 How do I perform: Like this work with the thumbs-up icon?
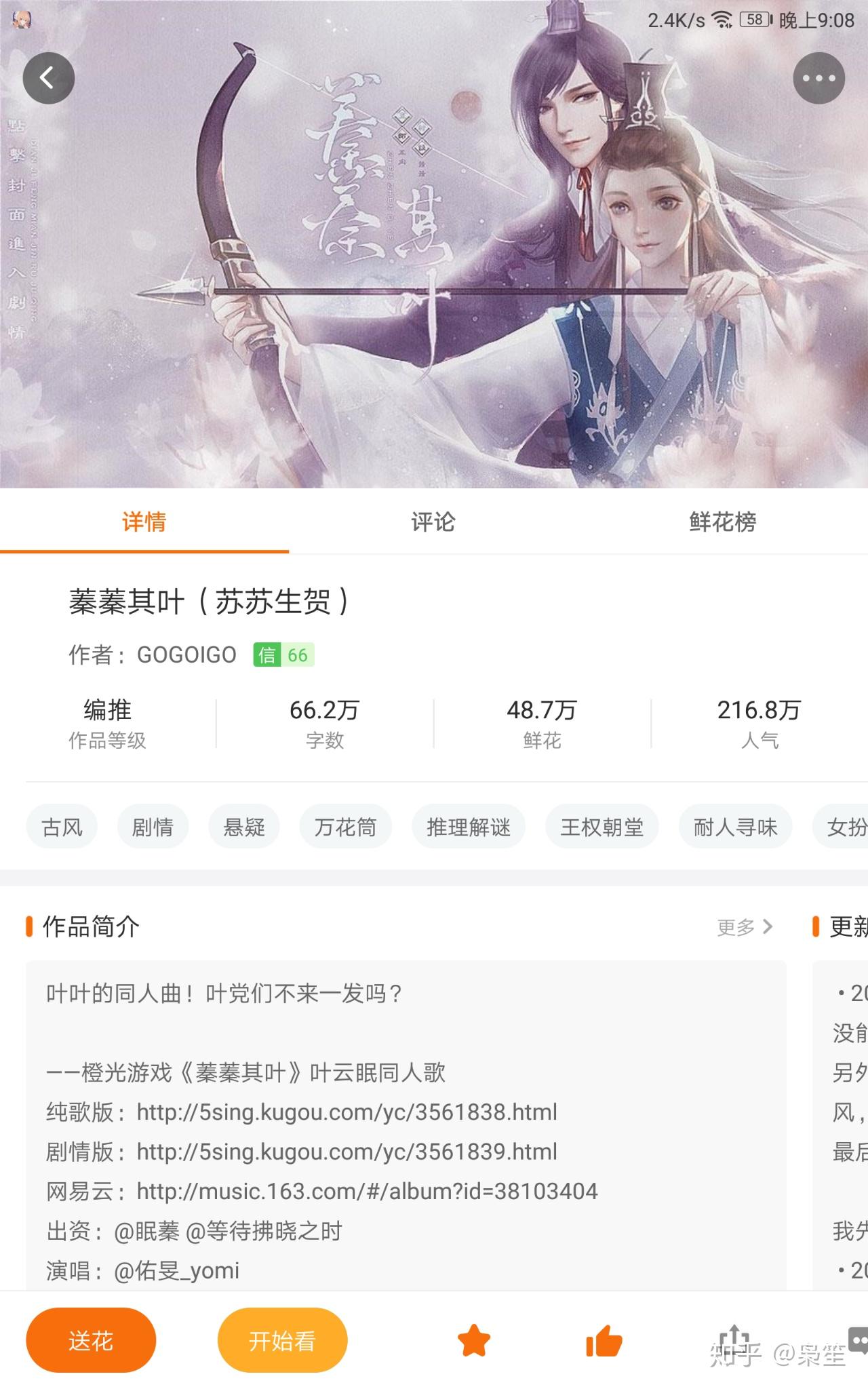coord(604,1341)
